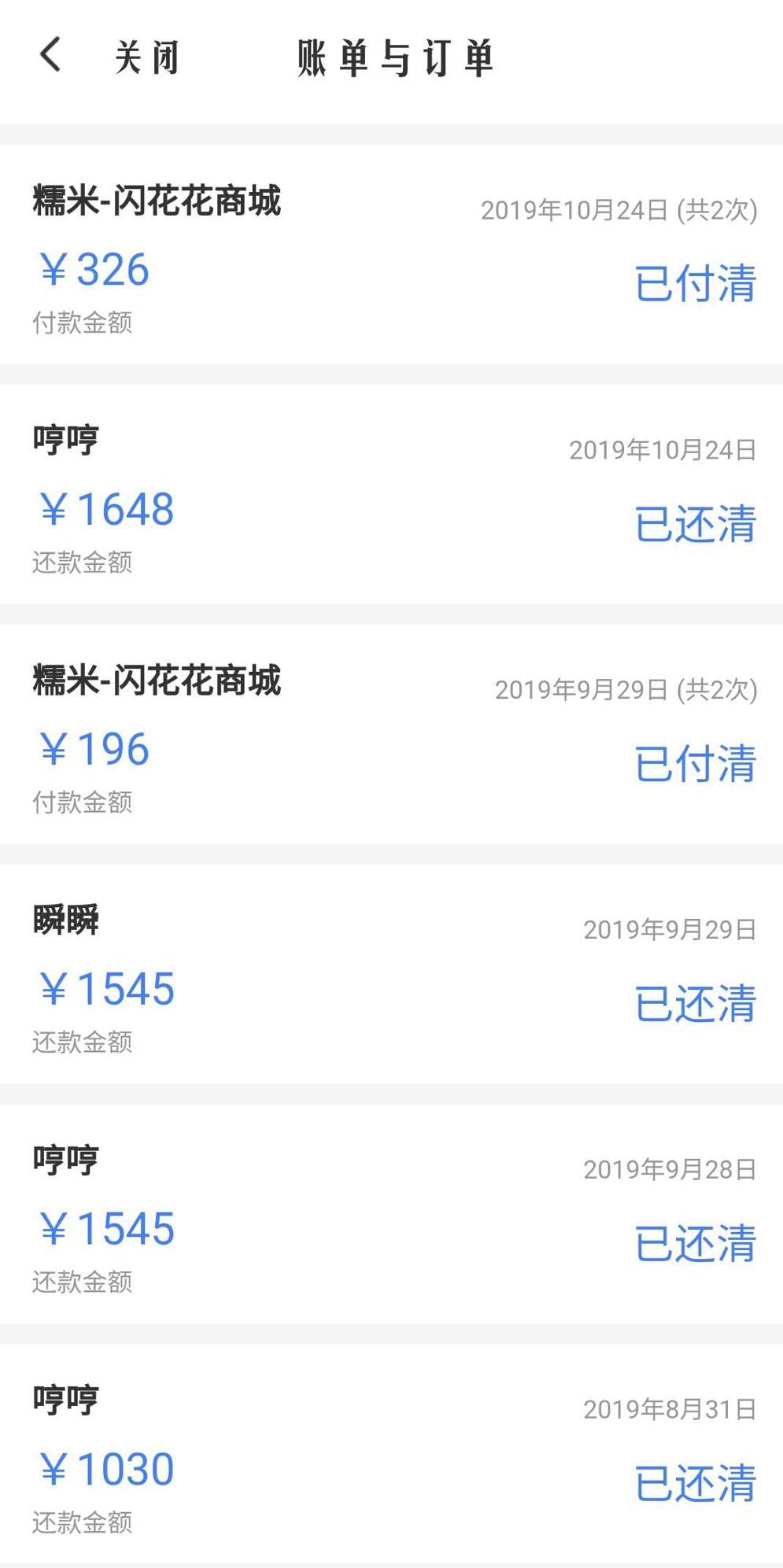View details of ¥326 付款金额 entry
Viewport: 783px width, 1568px height.
pyautogui.click(x=96, y=271)
